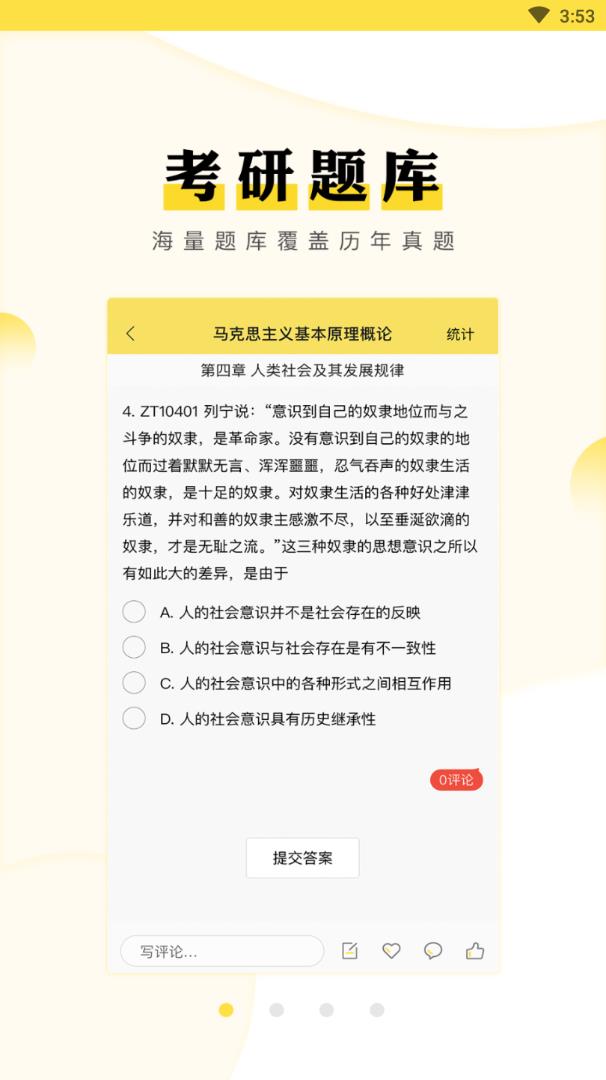Screen dimensions: 606x1080
Task: Go to the last page indicator dot
Action: 376,1010
